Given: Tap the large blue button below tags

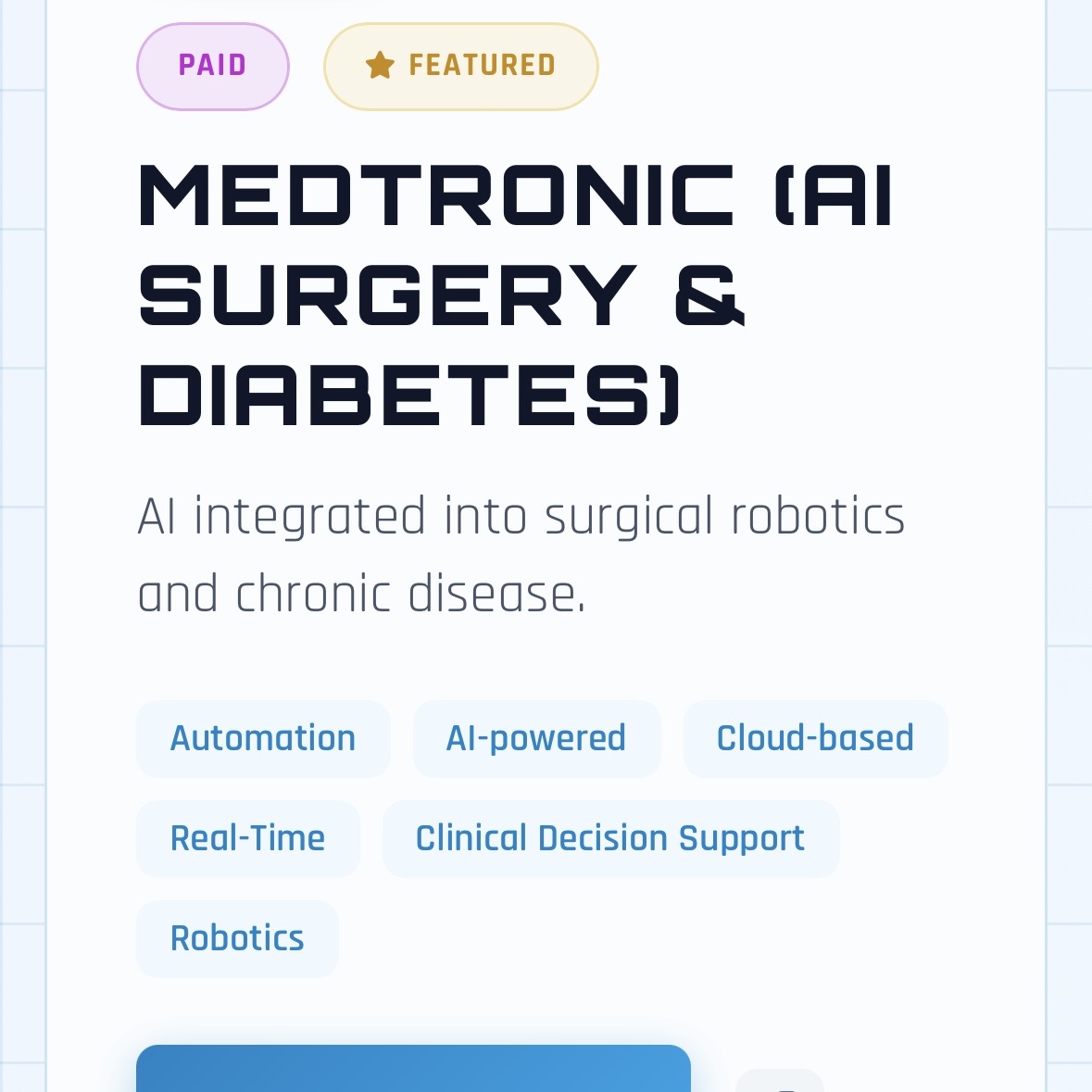Looking at the screenshot, I should tap(413, 1070).
